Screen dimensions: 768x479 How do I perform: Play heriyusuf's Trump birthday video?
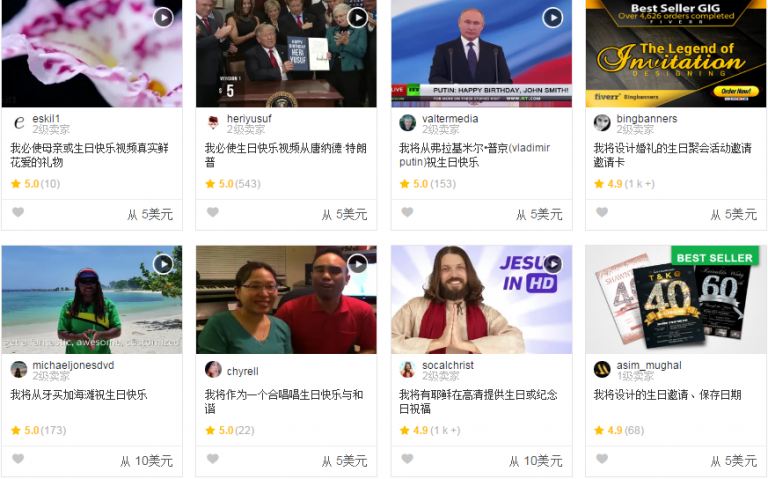(x=358, y=17)
